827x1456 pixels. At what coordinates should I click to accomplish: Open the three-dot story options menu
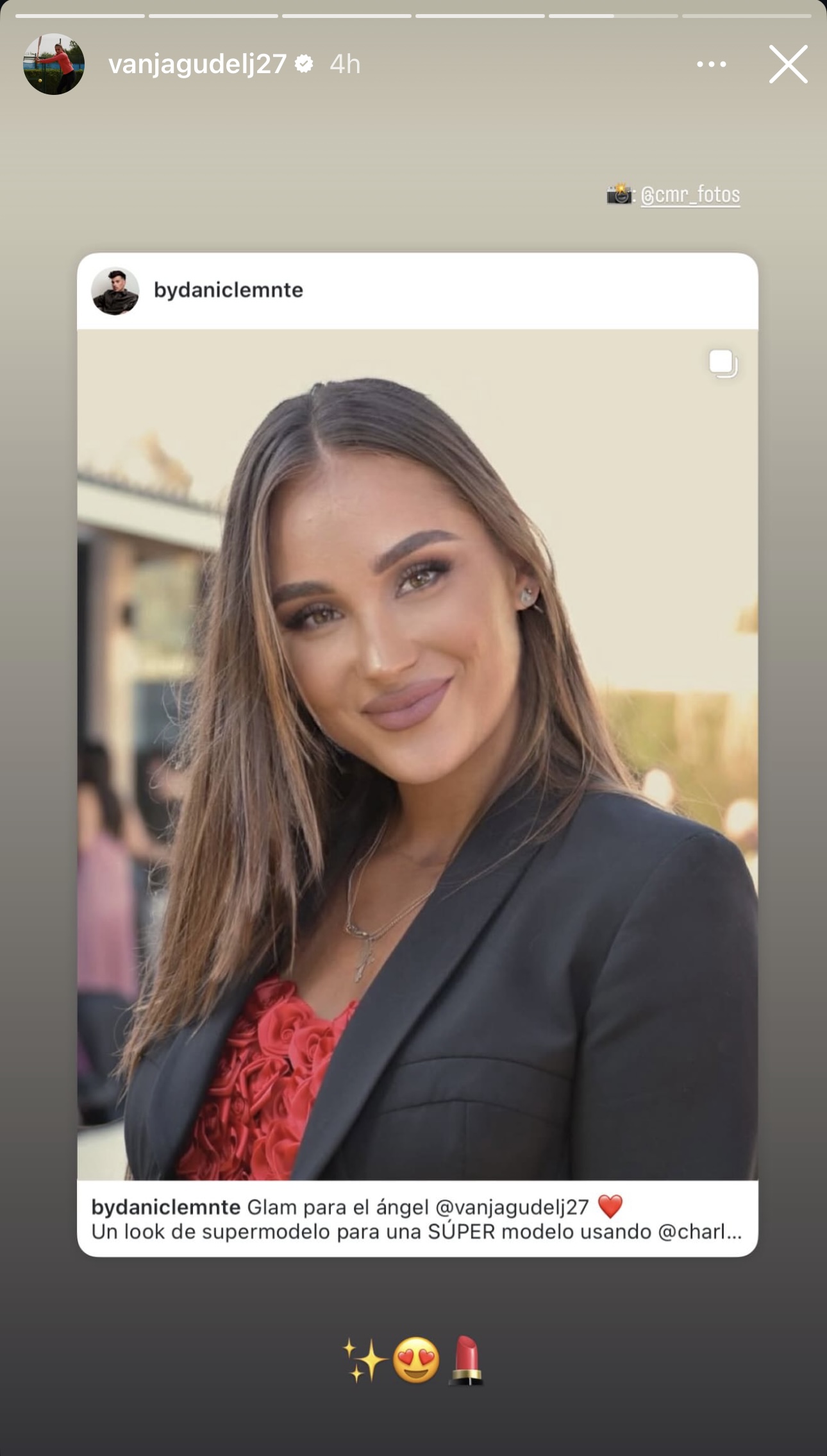click(712, 64)
